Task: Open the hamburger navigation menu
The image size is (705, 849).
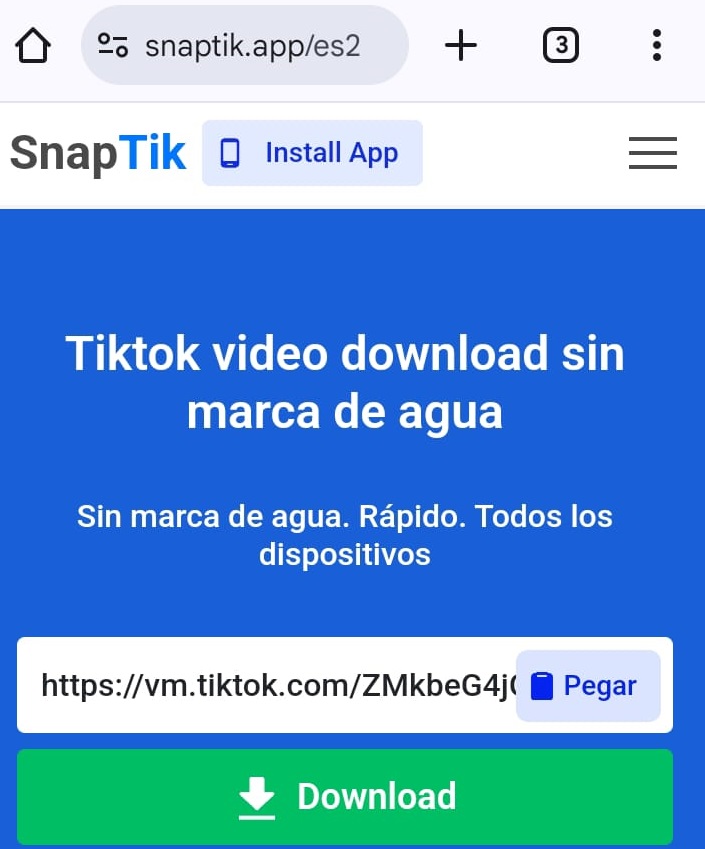Action: (652, 154)
